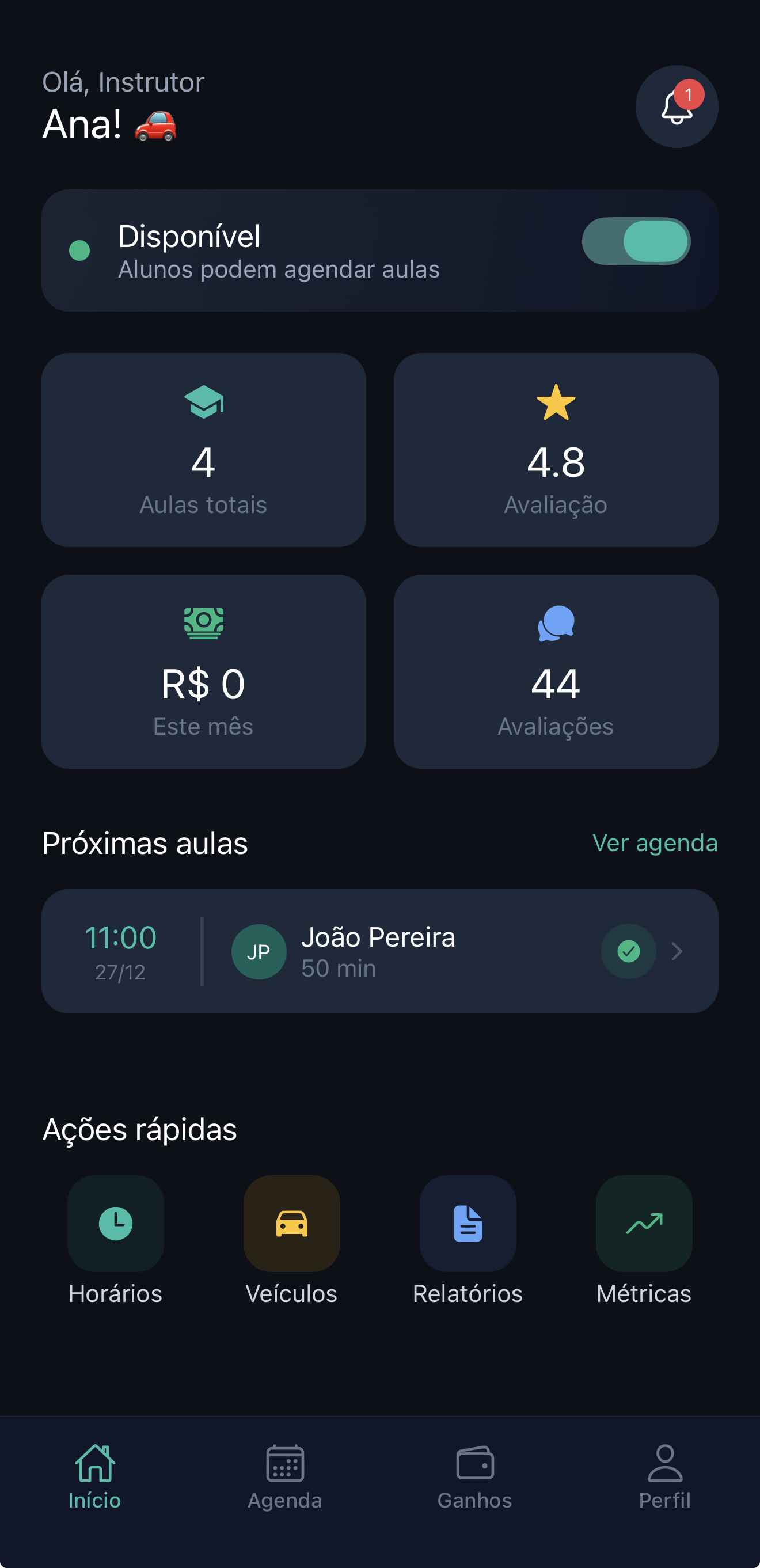Click the green check on João Pereira's lesson
760x1568 pixels.
tap(629, 951)
